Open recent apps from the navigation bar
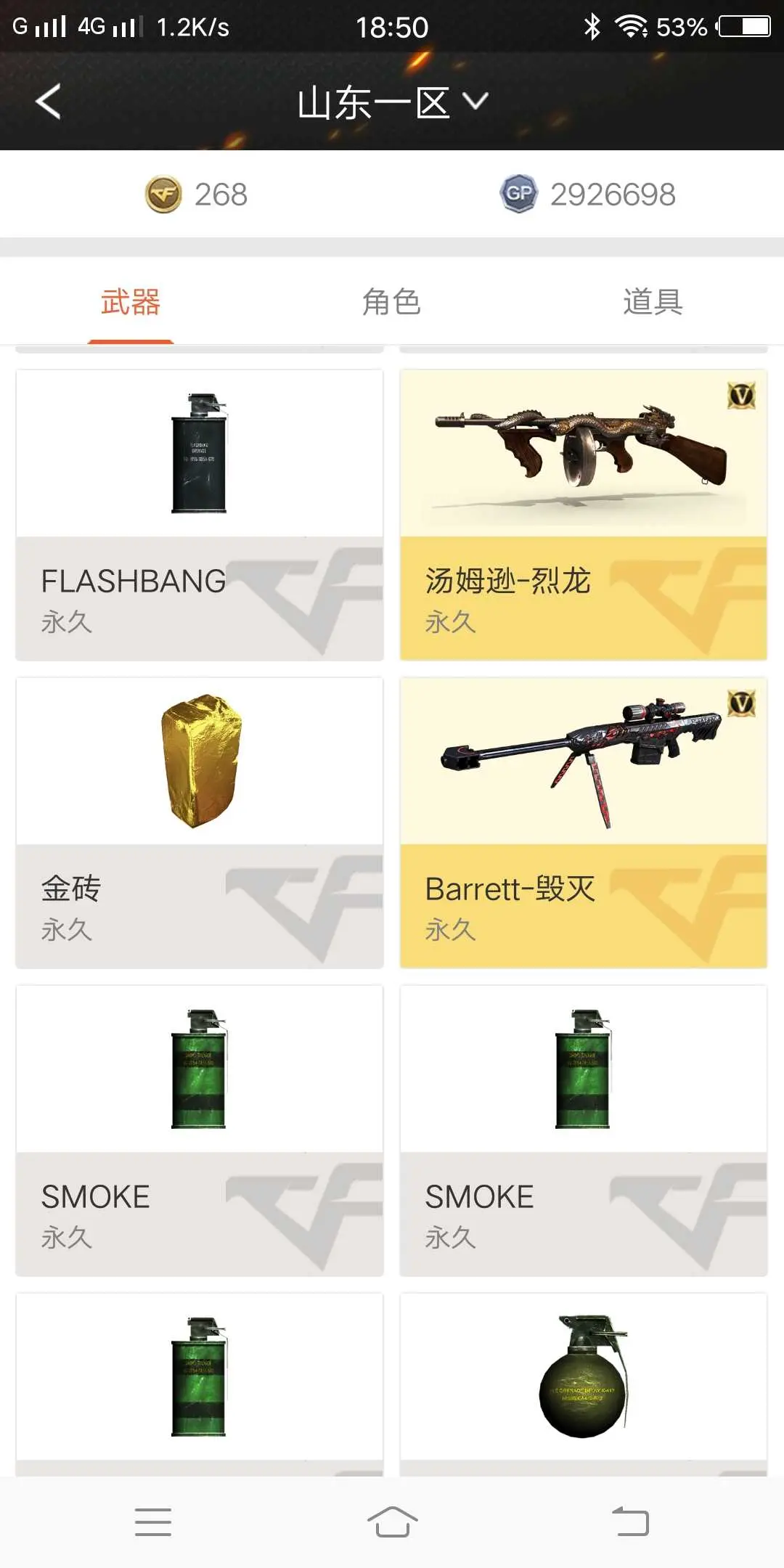The image size is (784, 1568). [153, 1522]
